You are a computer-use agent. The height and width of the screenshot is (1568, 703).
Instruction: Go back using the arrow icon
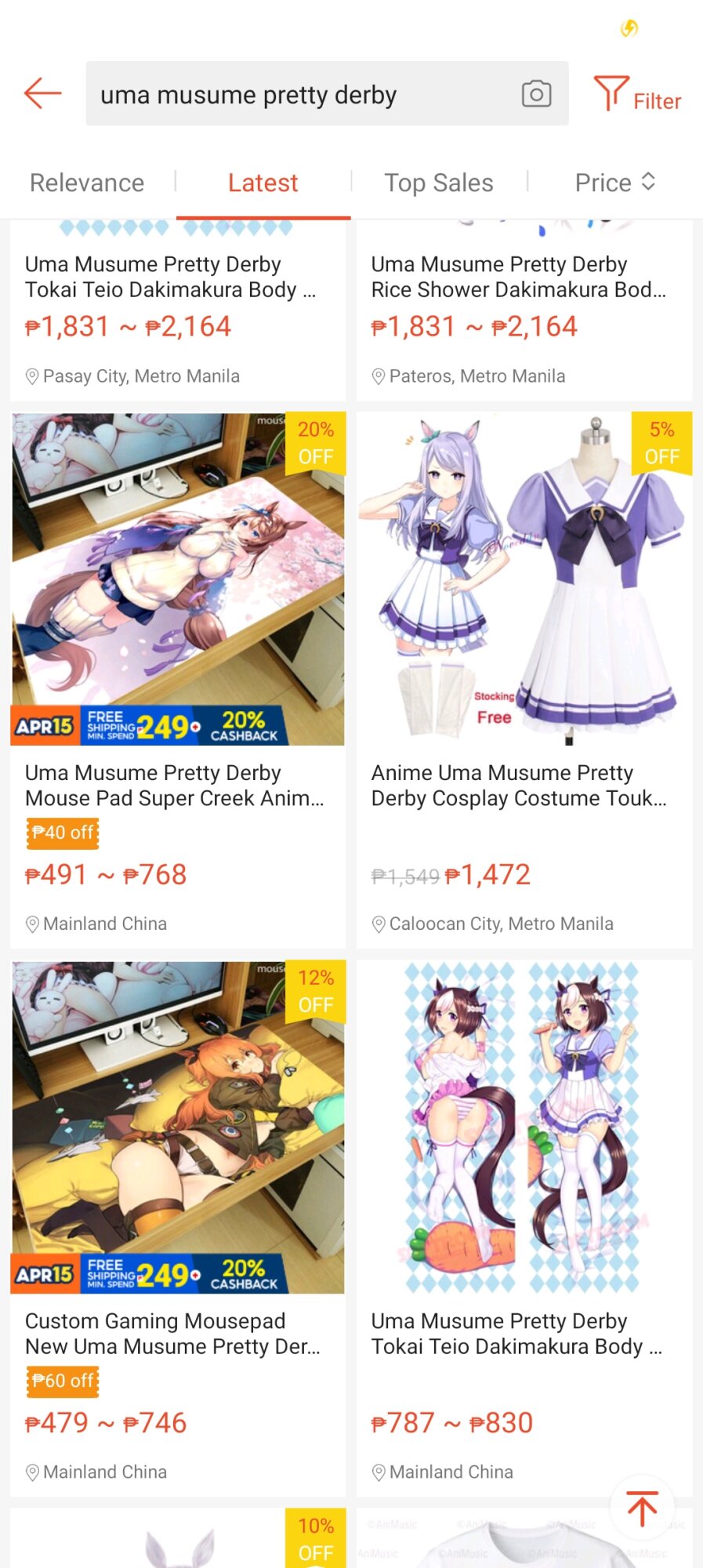point(43,93)
